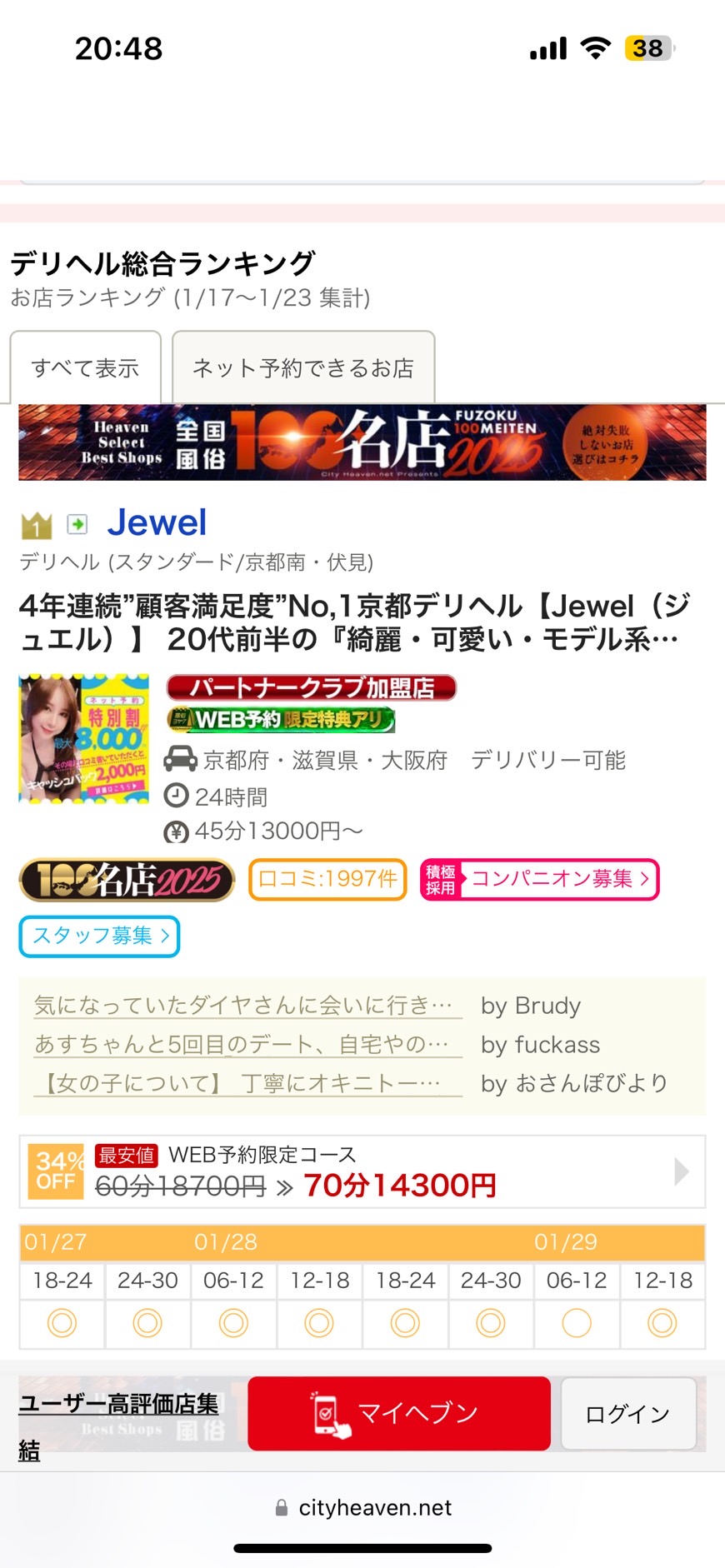Select 01/29 12-18 availability slot
Viewport: 725px width, 1568px height.
click(662, 1323)
